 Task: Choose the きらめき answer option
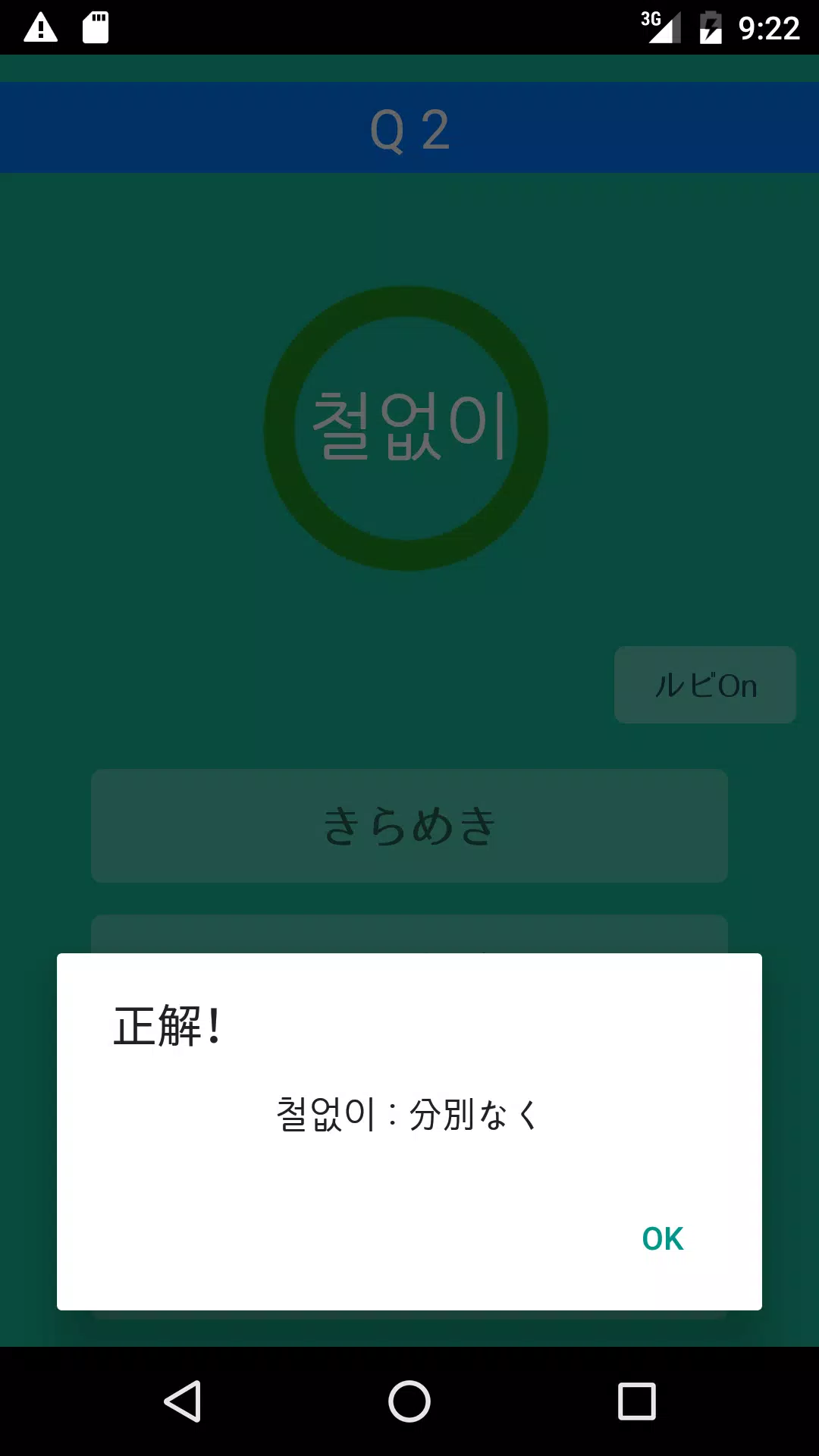pyautogui.click(x=409, y=826)
